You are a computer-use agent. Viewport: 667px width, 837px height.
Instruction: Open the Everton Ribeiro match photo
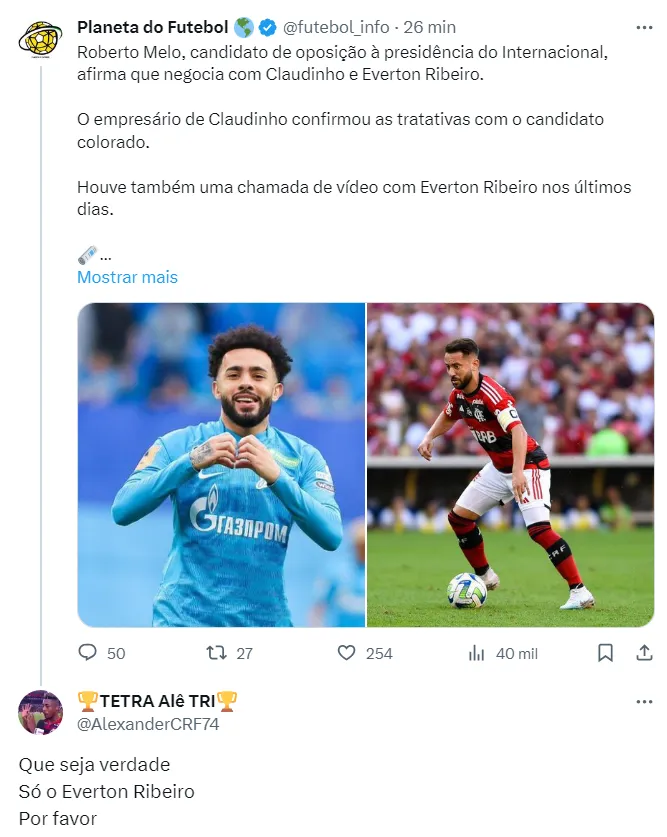coord(511,464)
